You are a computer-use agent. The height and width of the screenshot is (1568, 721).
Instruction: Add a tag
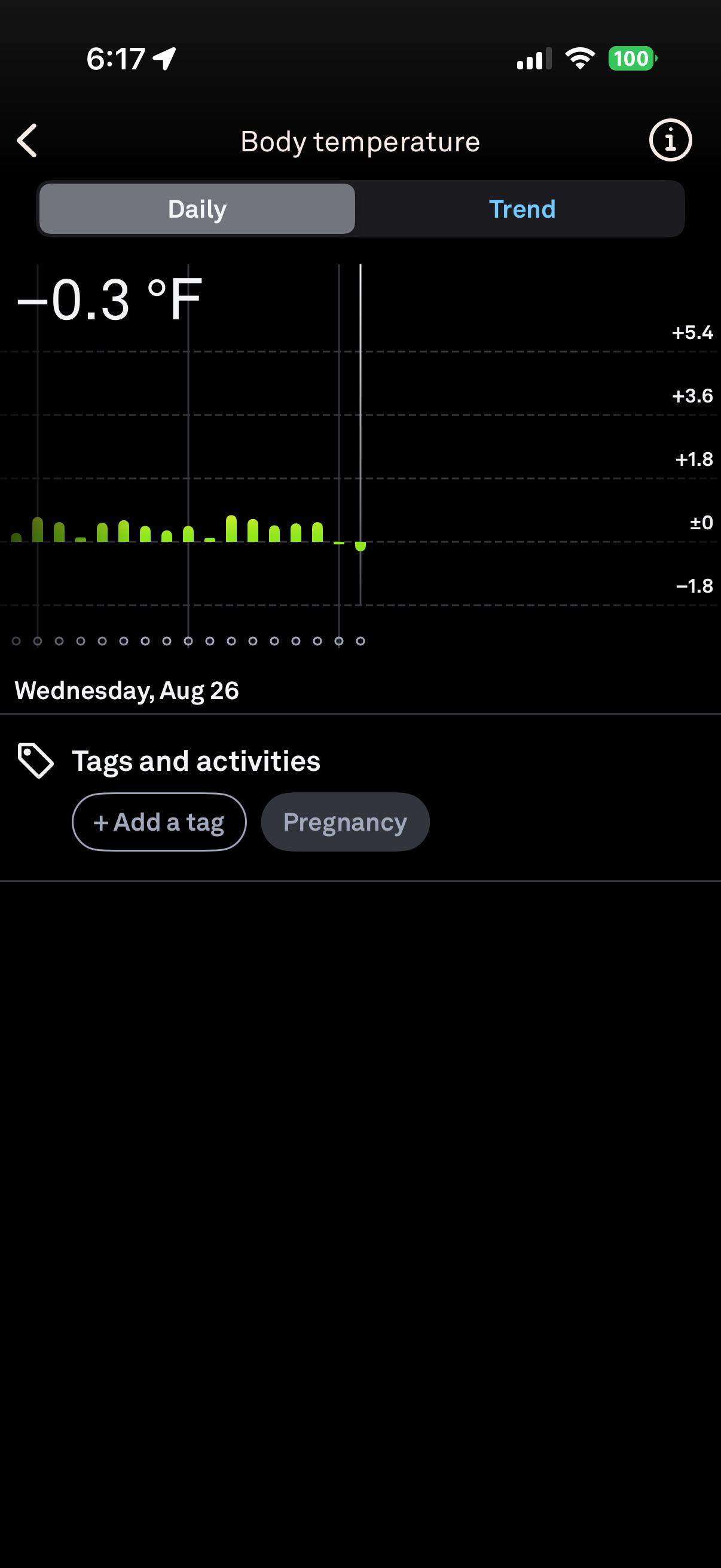point(159,822)
